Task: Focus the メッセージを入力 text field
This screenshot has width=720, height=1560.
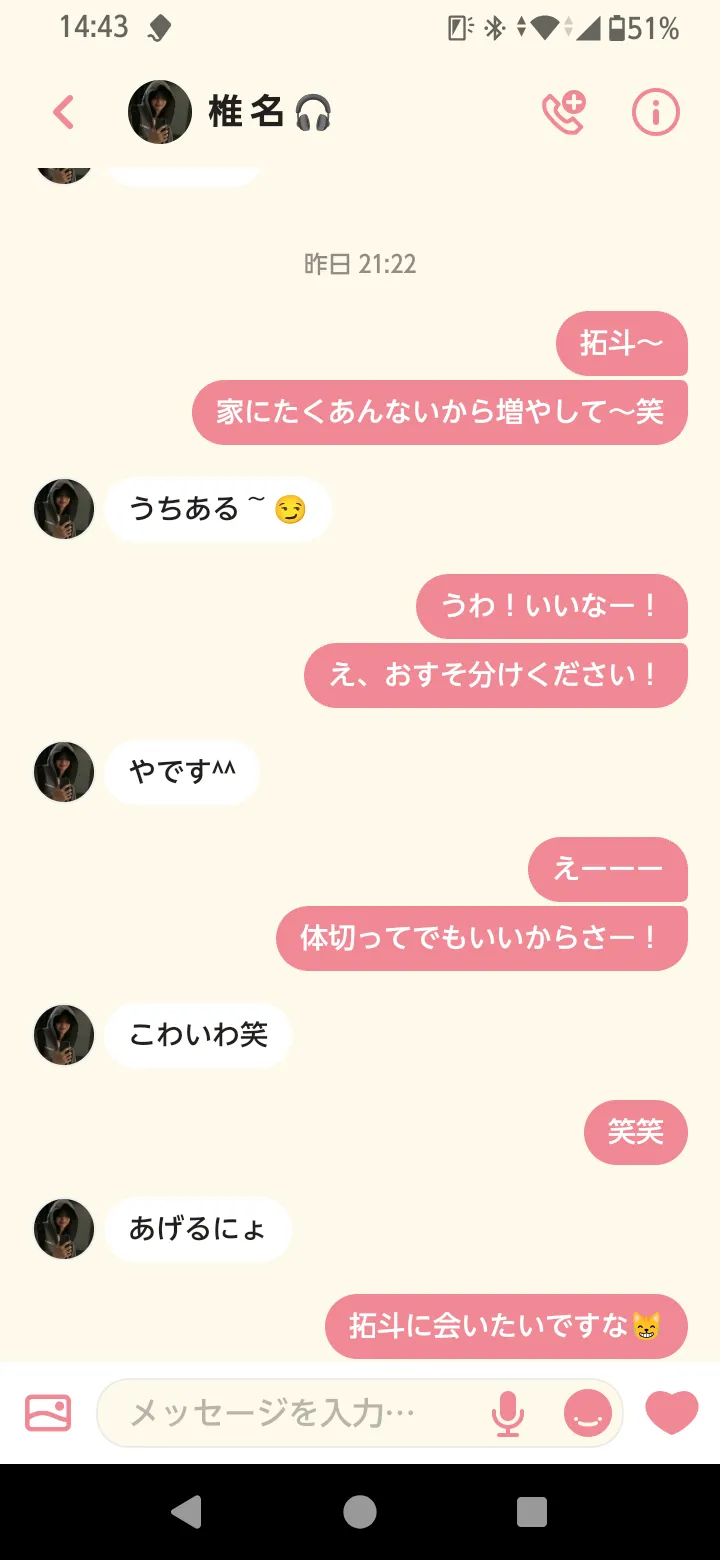Action: (290, 1413)
